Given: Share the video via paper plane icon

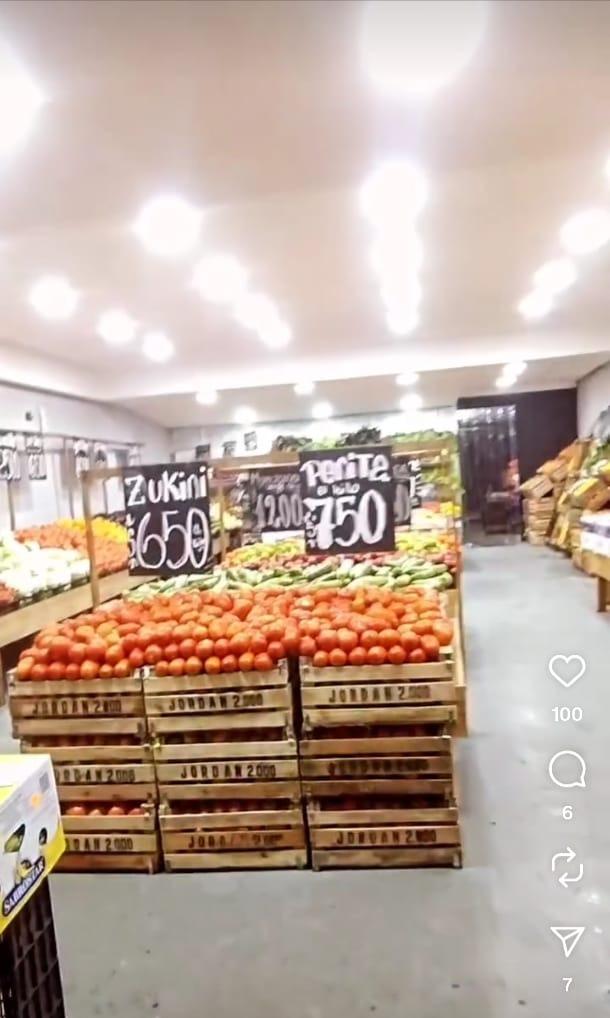Looking at the screenshot, I should tap(567, 941).
